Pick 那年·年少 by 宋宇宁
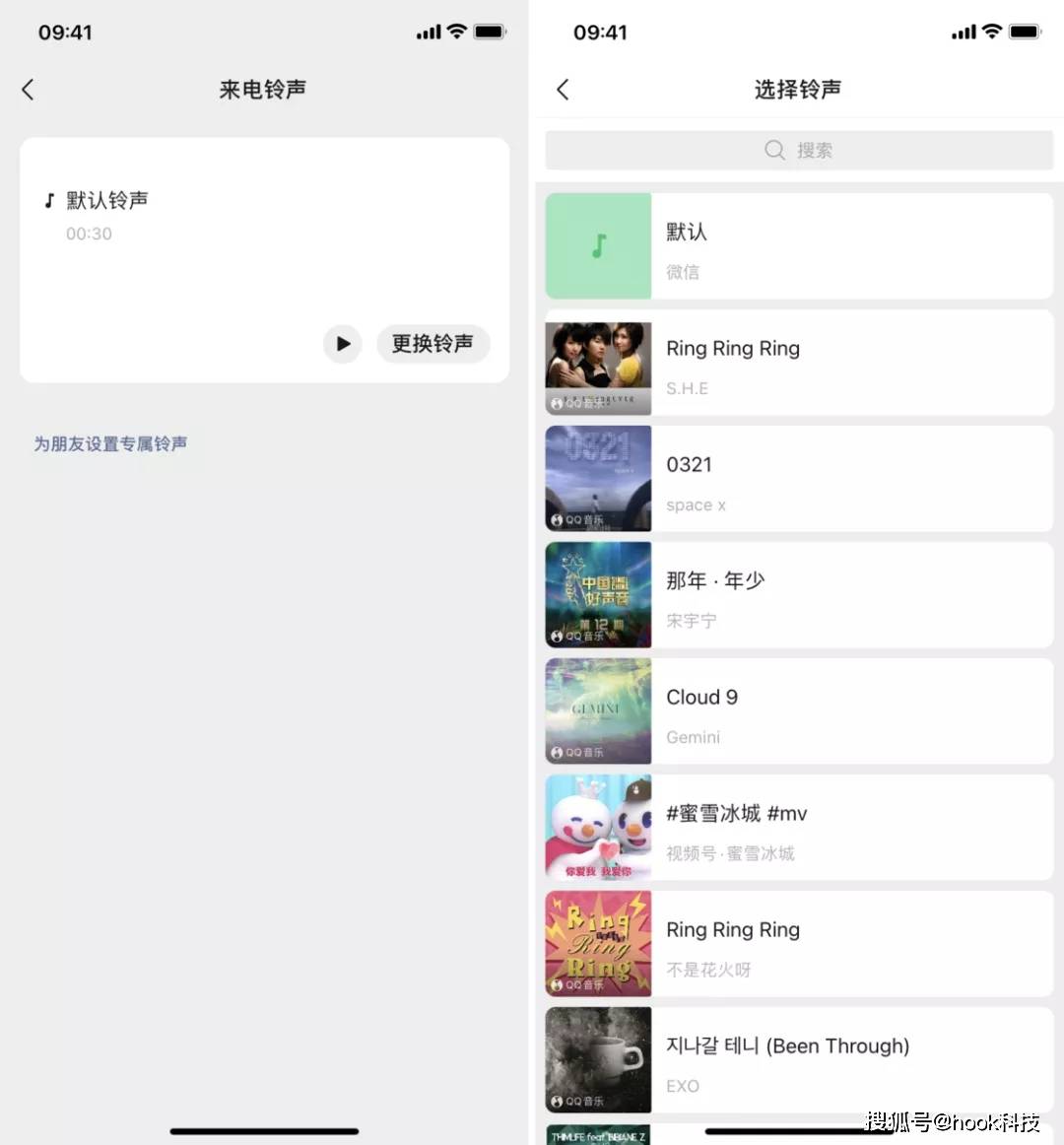This screenshot has width=1064, height=1145. coord(799,595)
